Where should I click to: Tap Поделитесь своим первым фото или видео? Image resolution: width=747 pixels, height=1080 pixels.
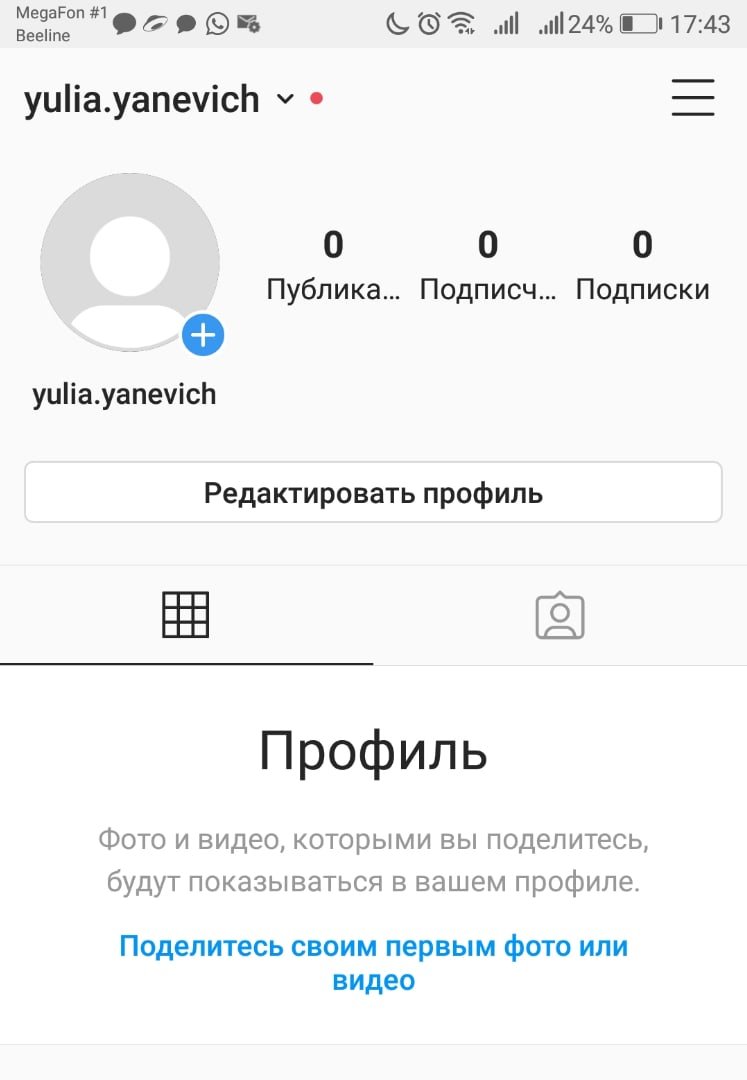pyautogui.click(x=373, y=962)
